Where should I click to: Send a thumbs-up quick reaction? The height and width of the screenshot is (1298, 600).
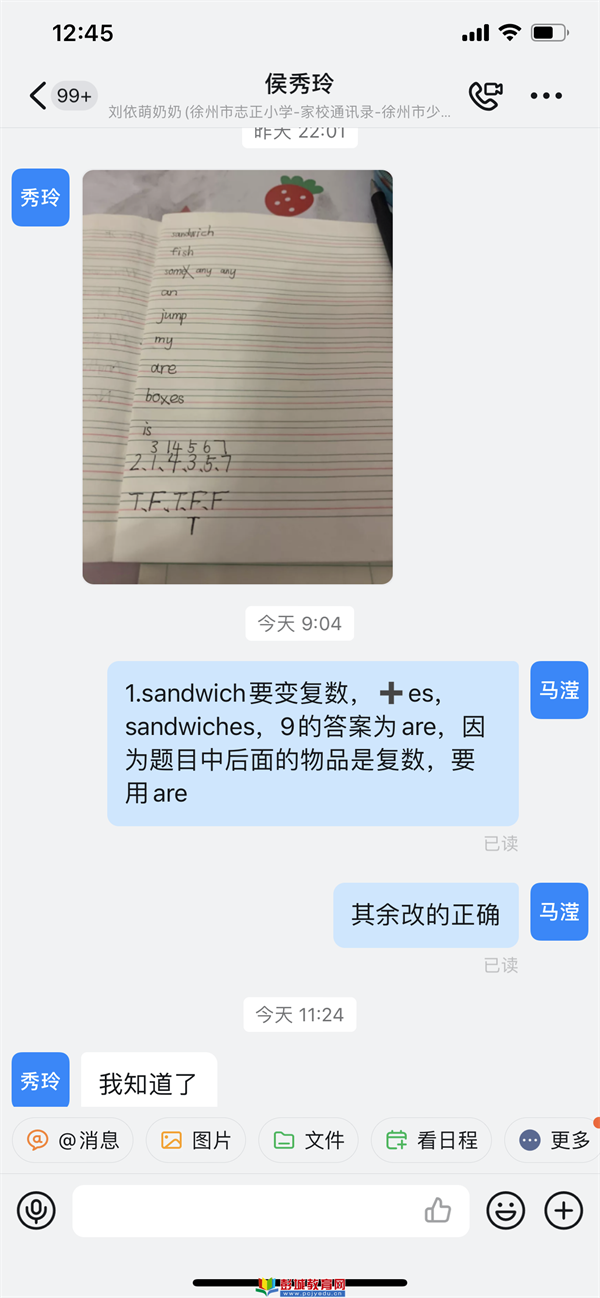point(438,1211)
